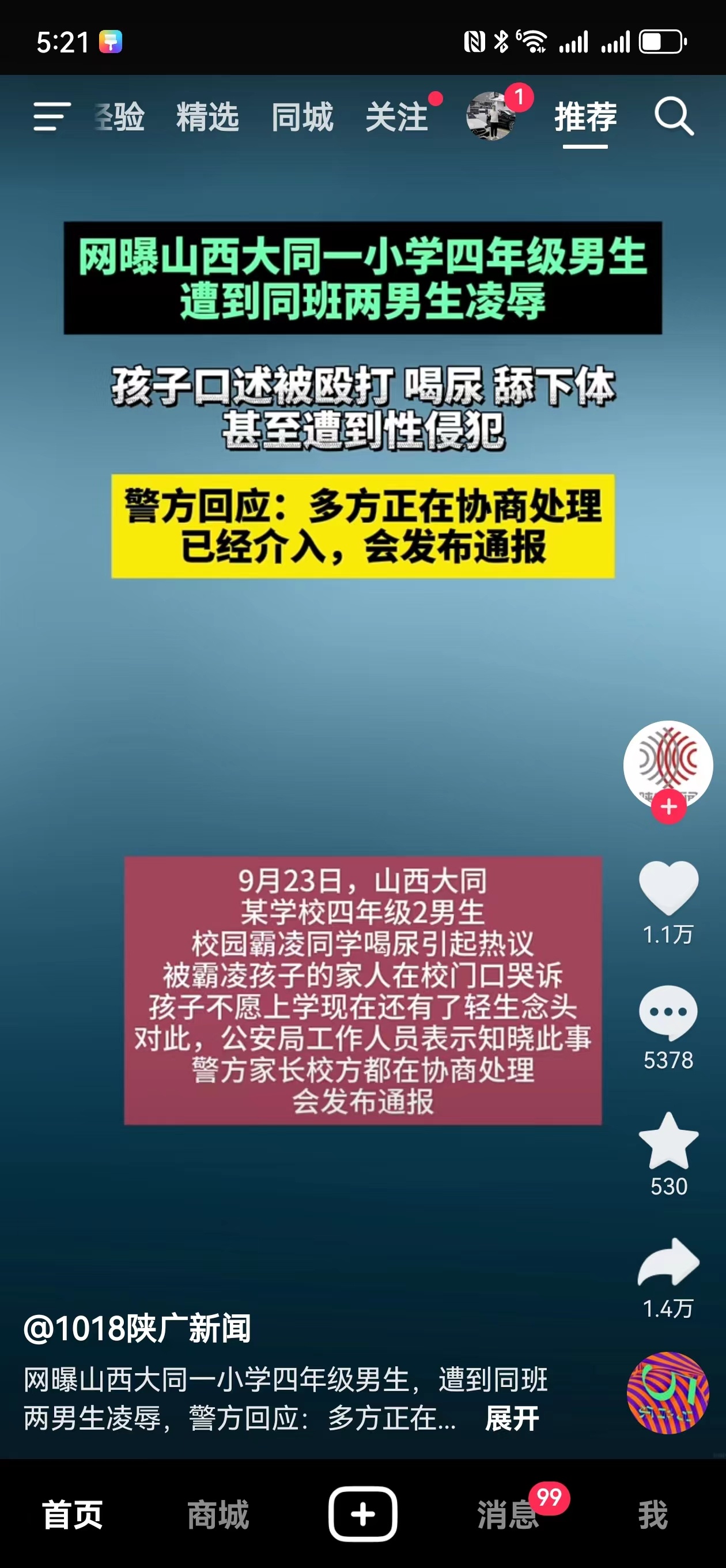This screenshot has width=726, height=1568.
Task: Expand the caption with 展开
Action: 512,1419
